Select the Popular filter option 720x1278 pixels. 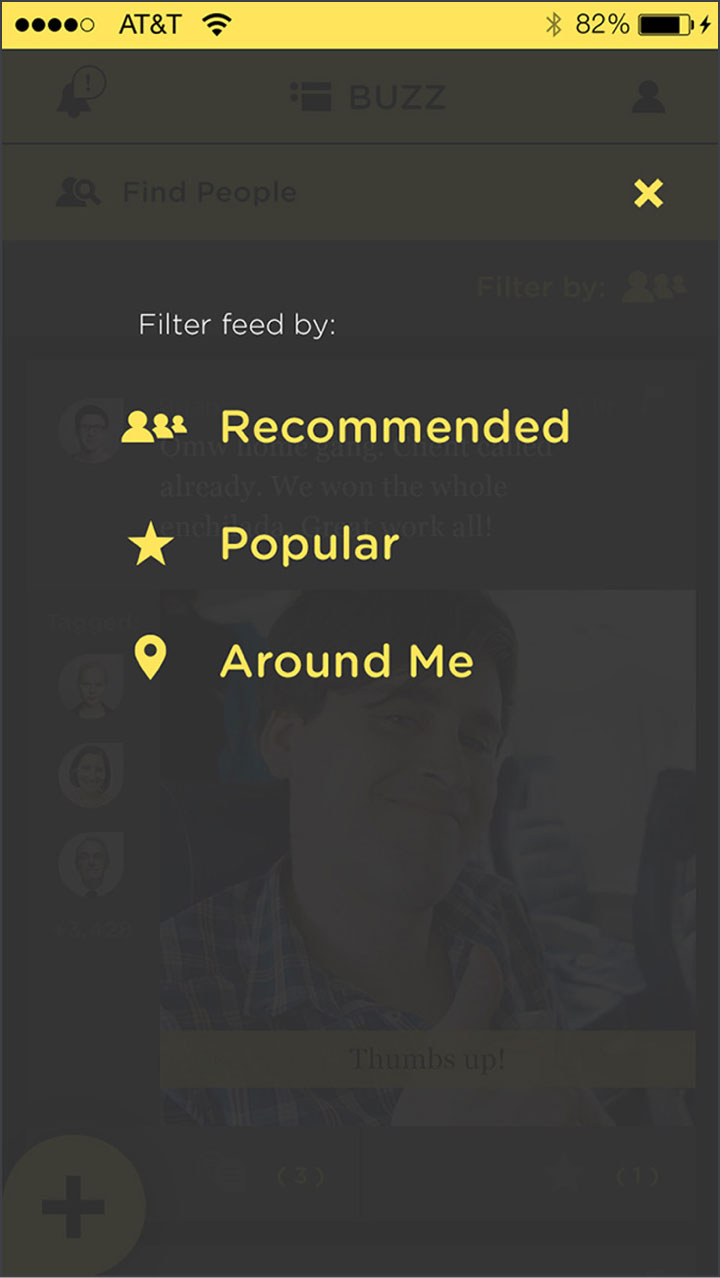click(309, 545)
